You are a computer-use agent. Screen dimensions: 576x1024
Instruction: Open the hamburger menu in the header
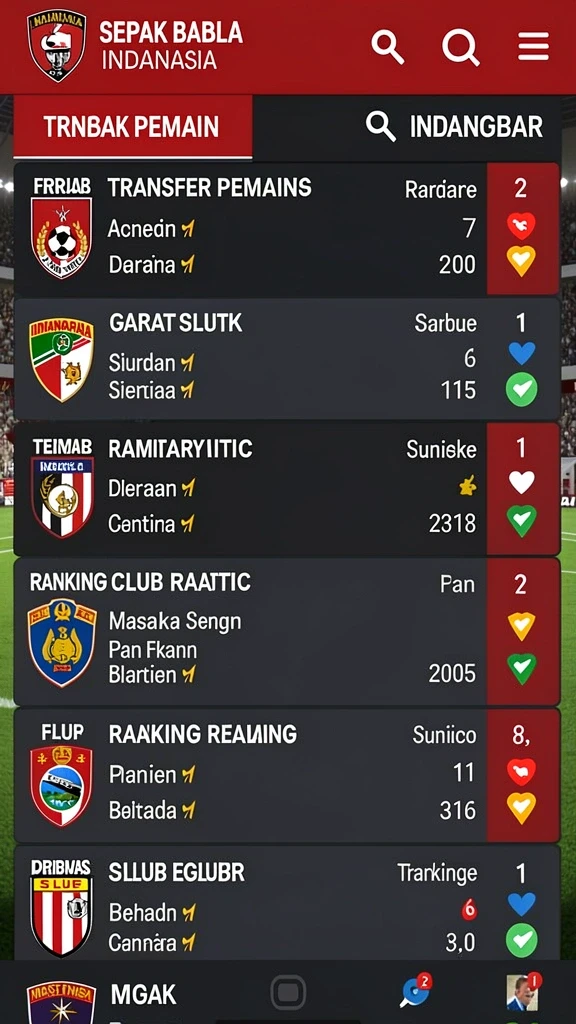[x=534, y=46]
